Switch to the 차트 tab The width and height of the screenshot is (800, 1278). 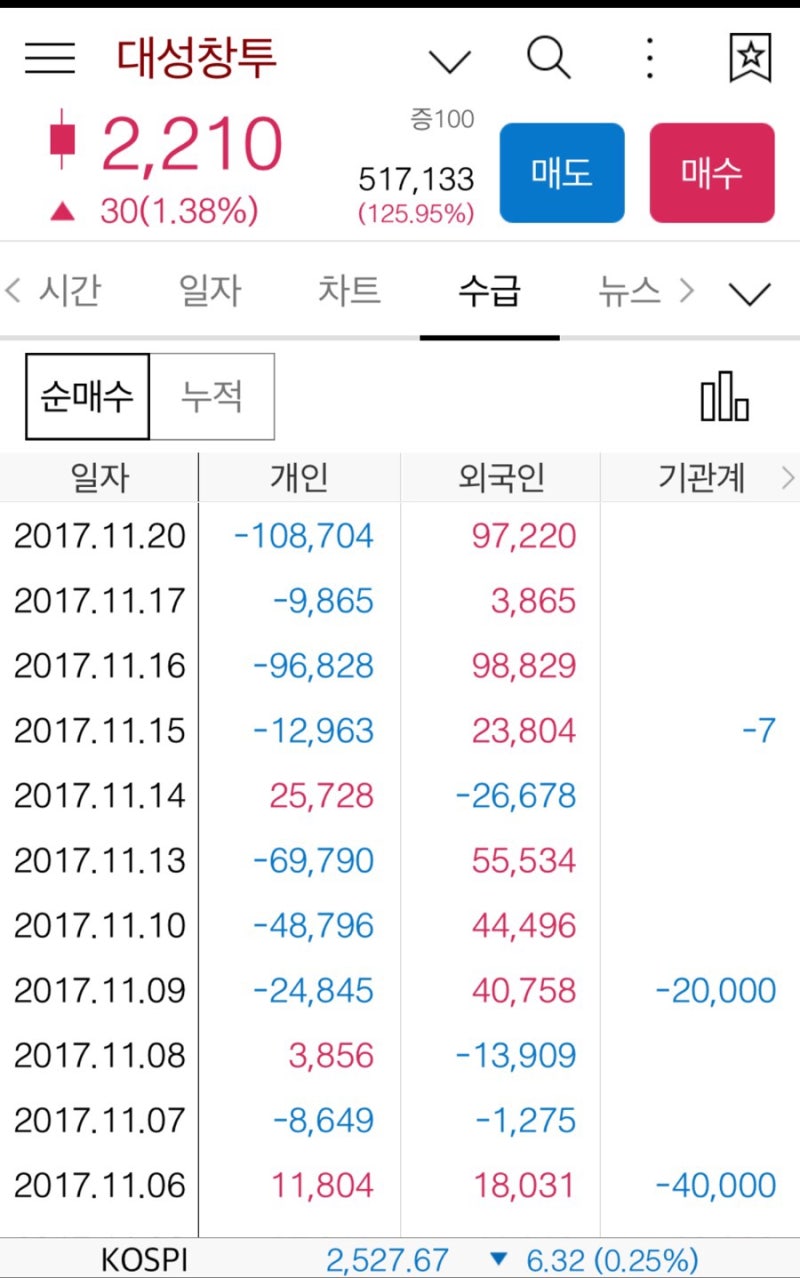coord(350,290)
